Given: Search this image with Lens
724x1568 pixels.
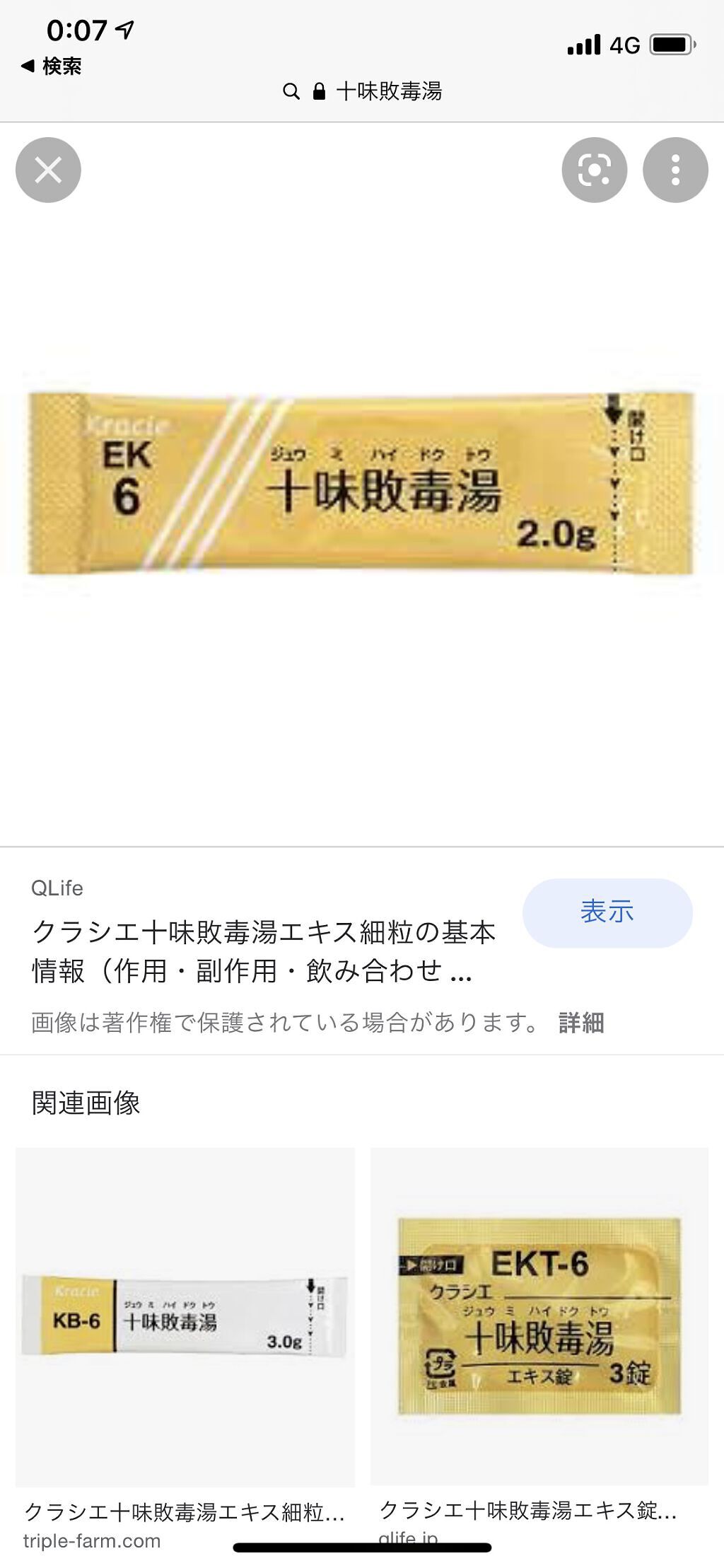Looking at the screenshot, I should tap(594, 170).
